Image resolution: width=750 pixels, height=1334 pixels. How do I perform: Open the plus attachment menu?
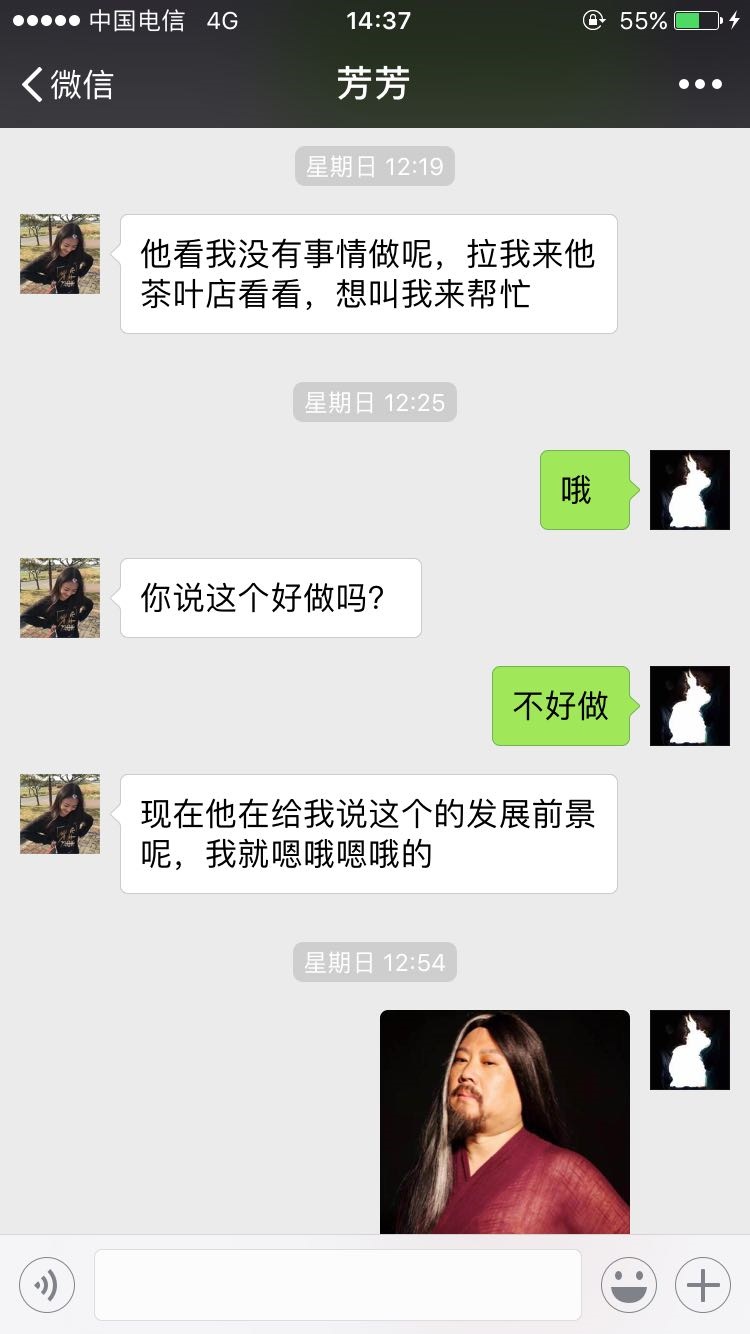703,1285
